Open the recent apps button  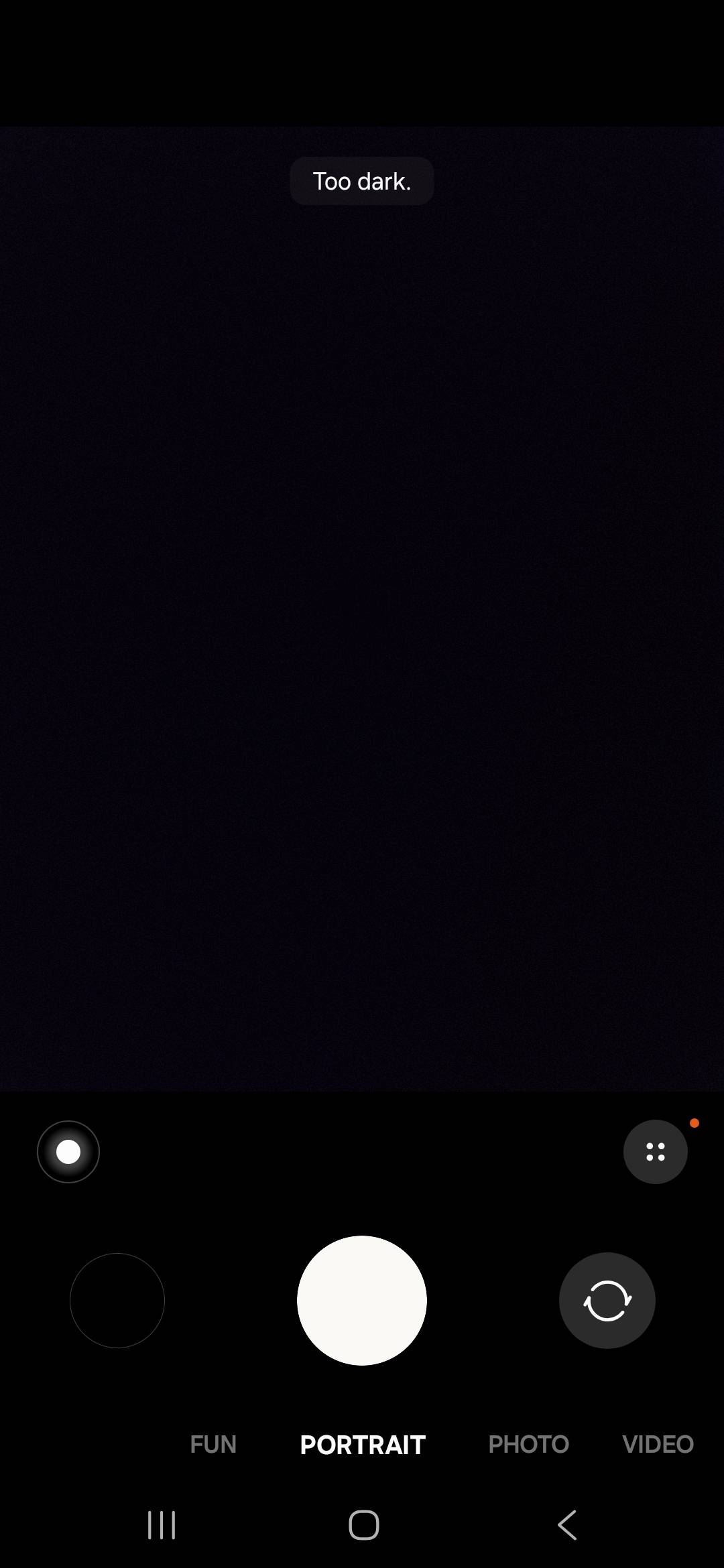pyautogui.click(x=162, y=1525)
